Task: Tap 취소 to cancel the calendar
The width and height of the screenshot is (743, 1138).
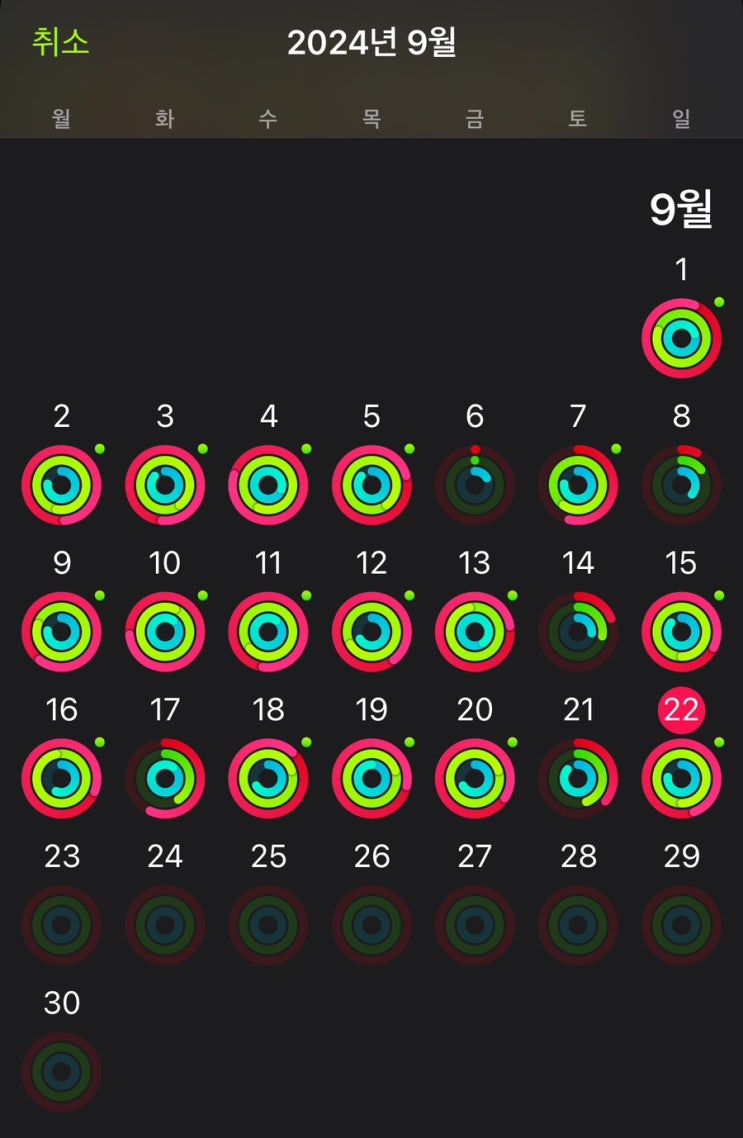Action: point(60,41)
